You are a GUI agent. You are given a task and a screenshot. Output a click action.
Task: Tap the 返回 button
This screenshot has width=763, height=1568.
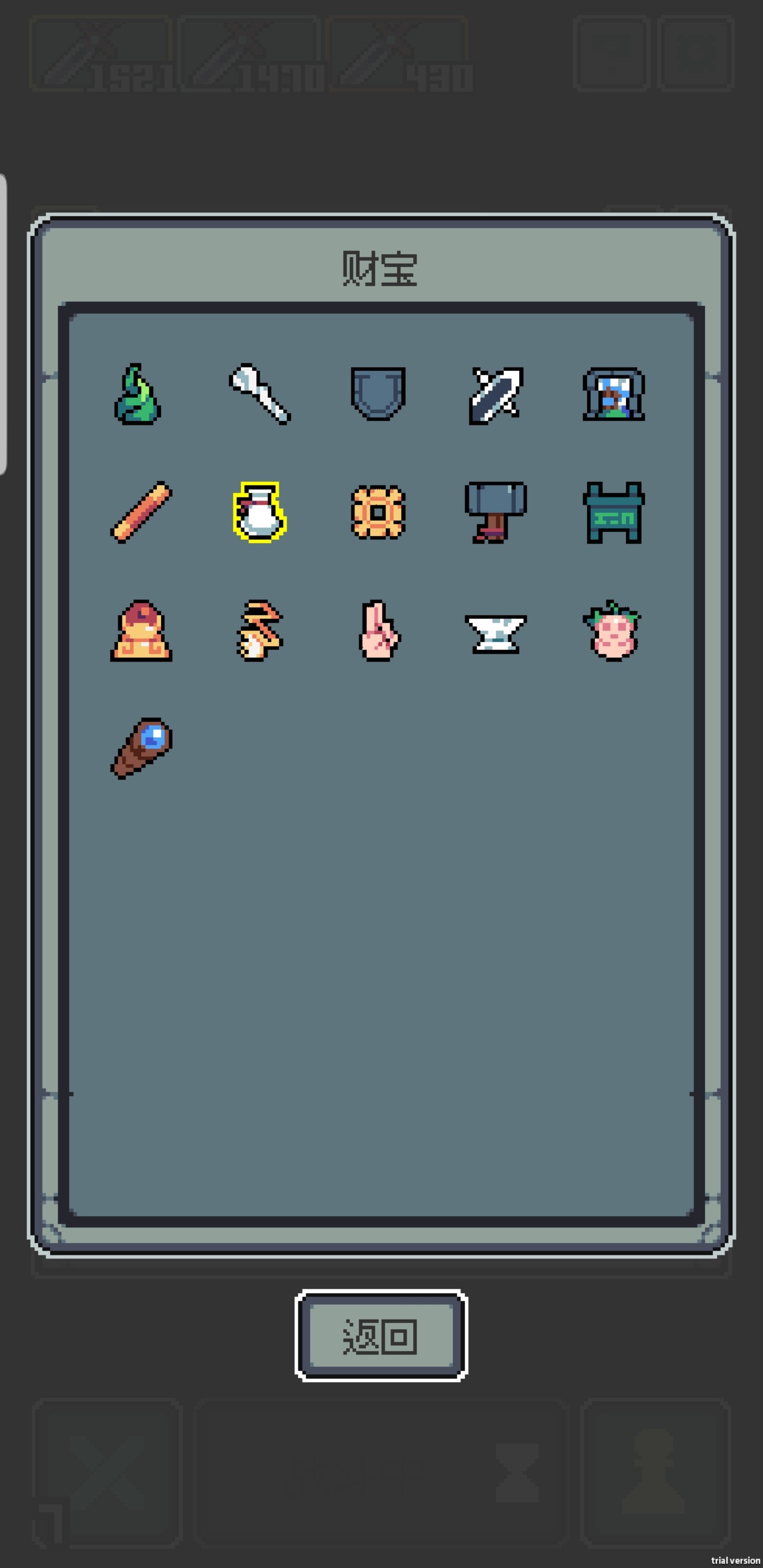[x=381, y=1336]
